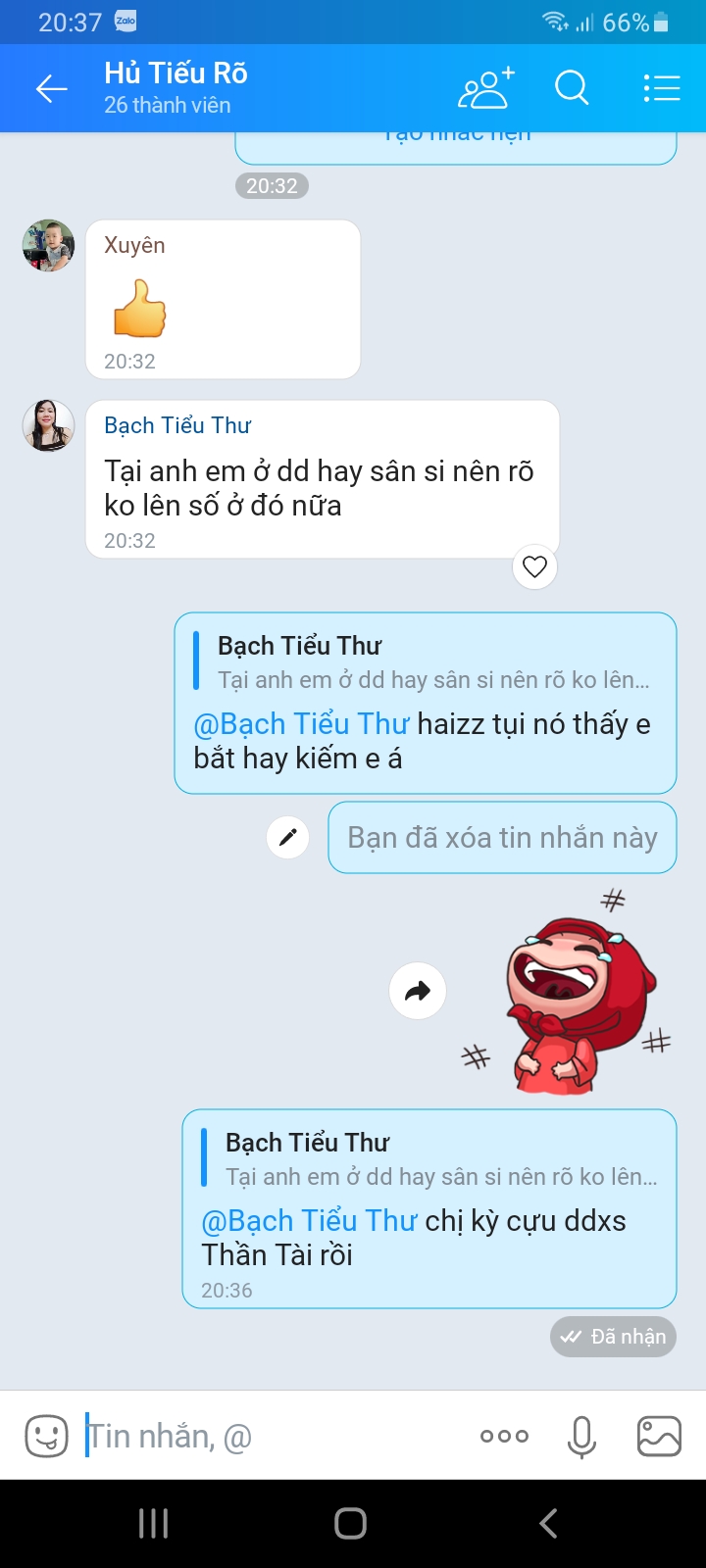
Task: Add members to the group
Action: (x=485, y=89)
